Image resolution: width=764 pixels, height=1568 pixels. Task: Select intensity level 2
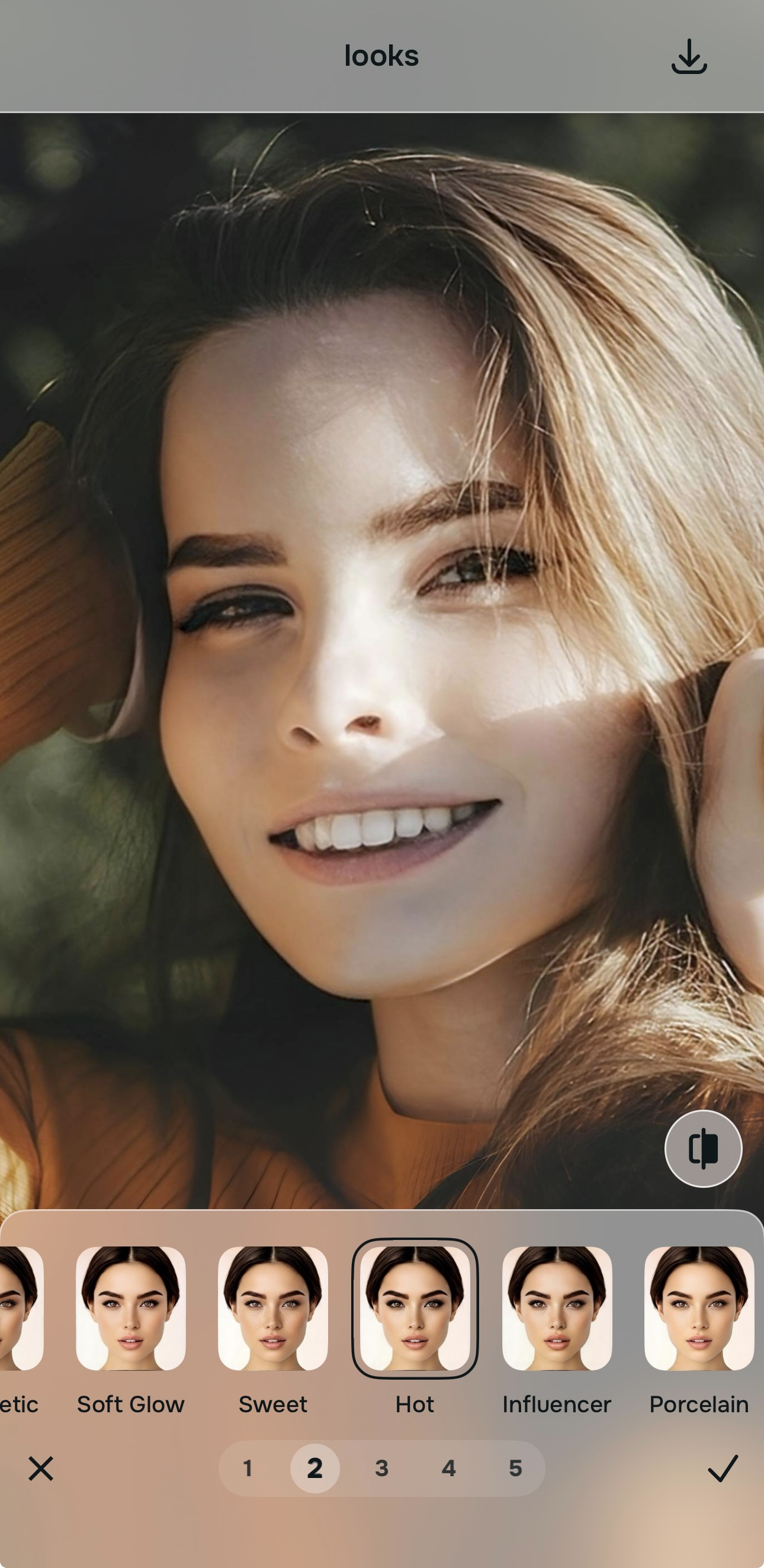[x=314, y=1469]
